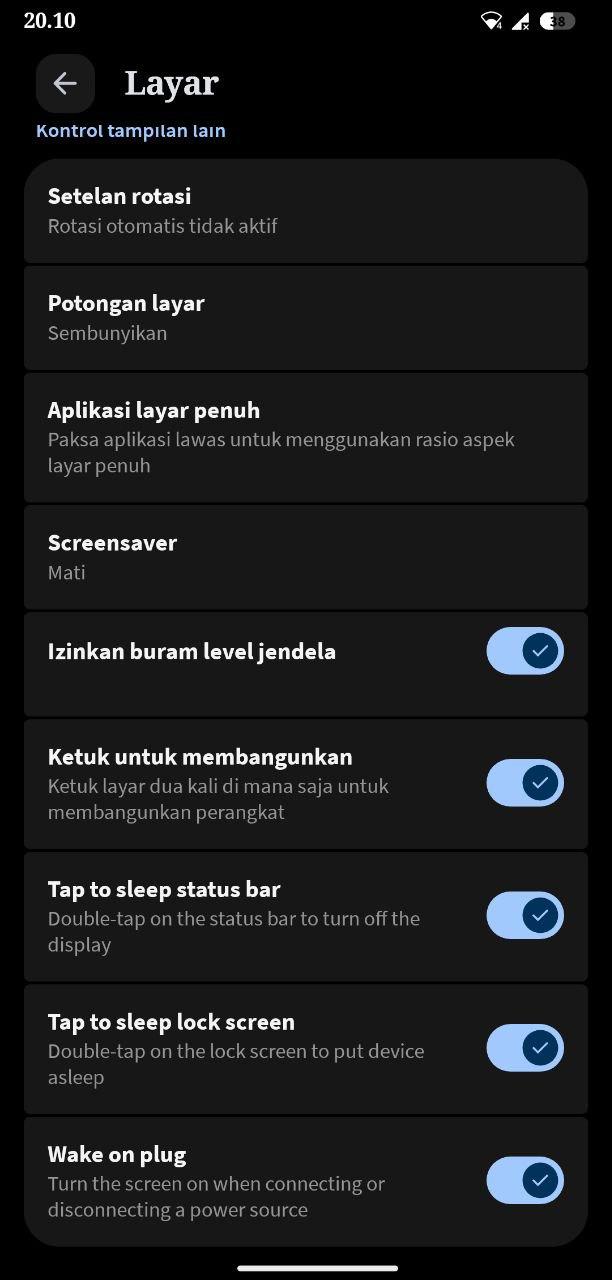Open Setelan rotasi settings

(x=305, y=210)
